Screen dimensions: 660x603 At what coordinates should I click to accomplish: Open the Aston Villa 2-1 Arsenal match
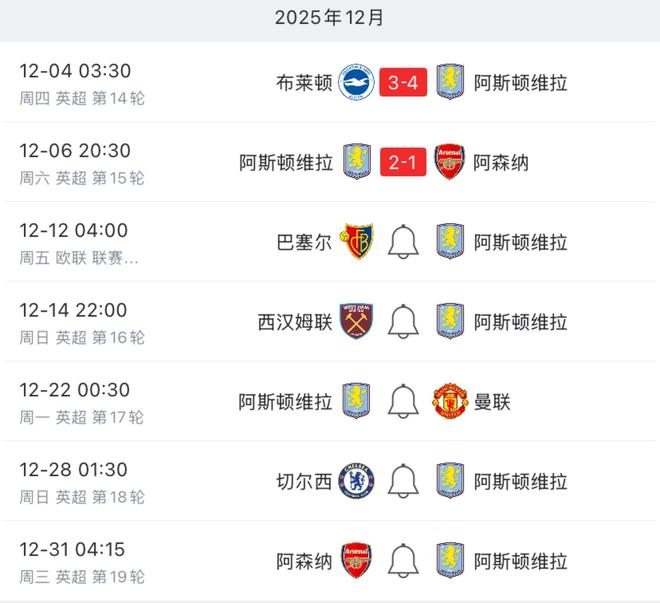[x=403, y=162]
